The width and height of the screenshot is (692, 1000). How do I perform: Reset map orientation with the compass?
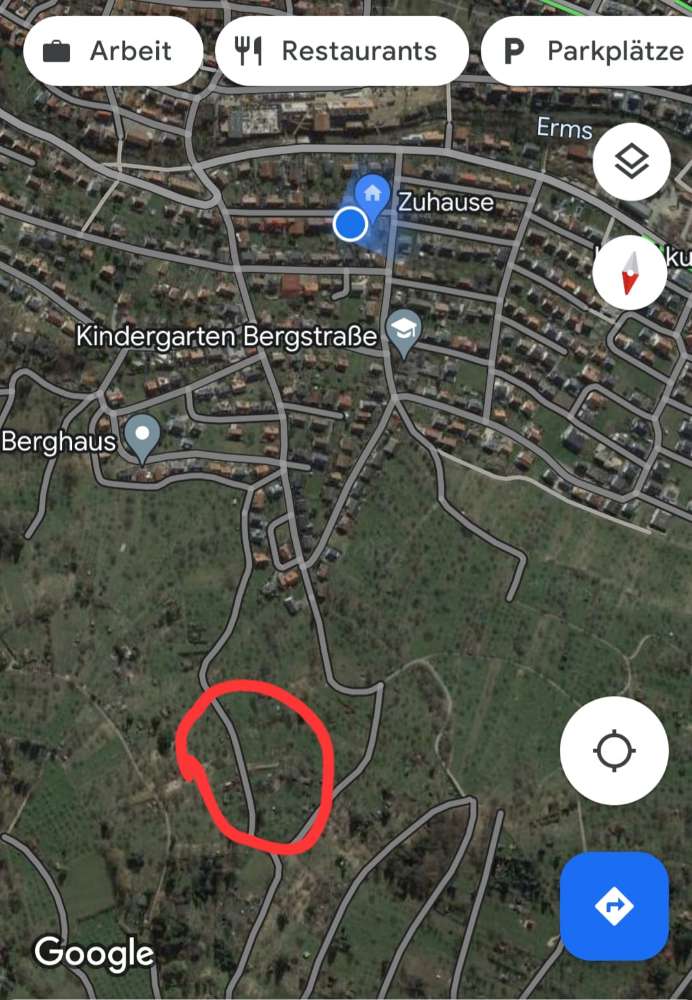point(630,272)
